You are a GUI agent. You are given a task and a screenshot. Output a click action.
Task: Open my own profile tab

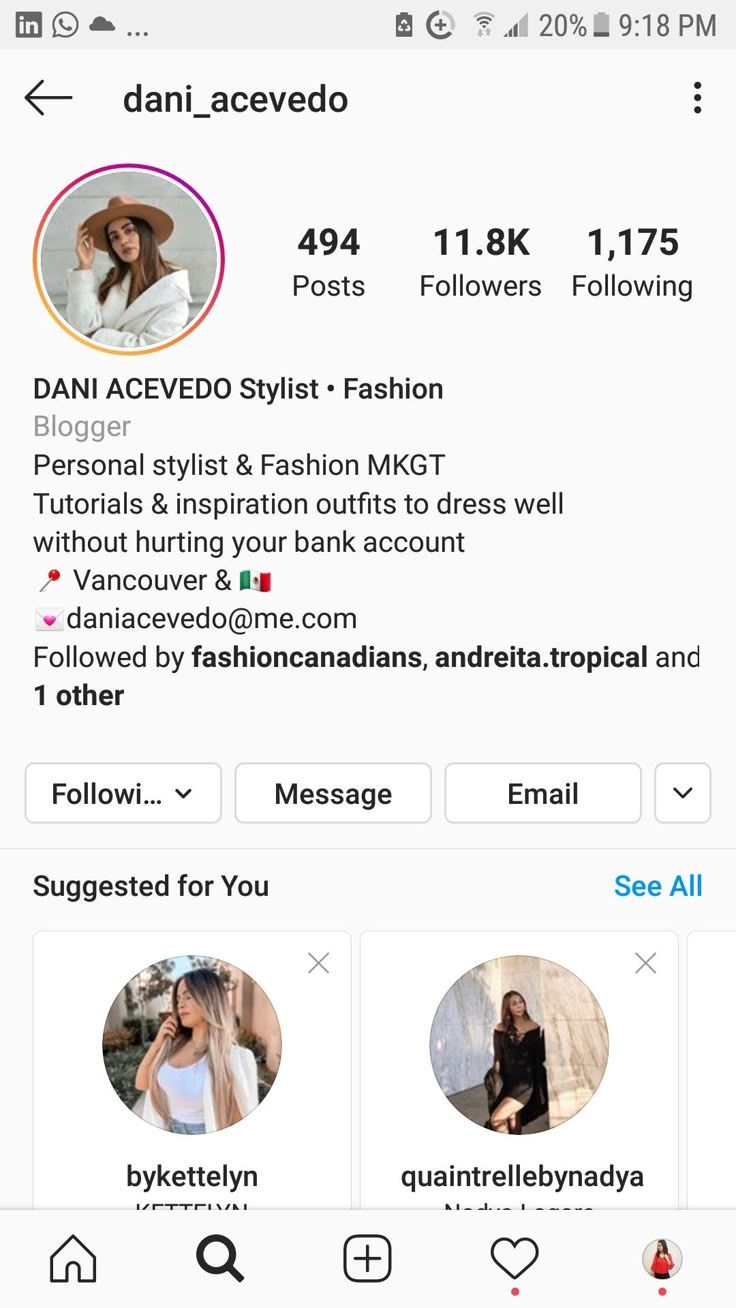coord(661,1258)
